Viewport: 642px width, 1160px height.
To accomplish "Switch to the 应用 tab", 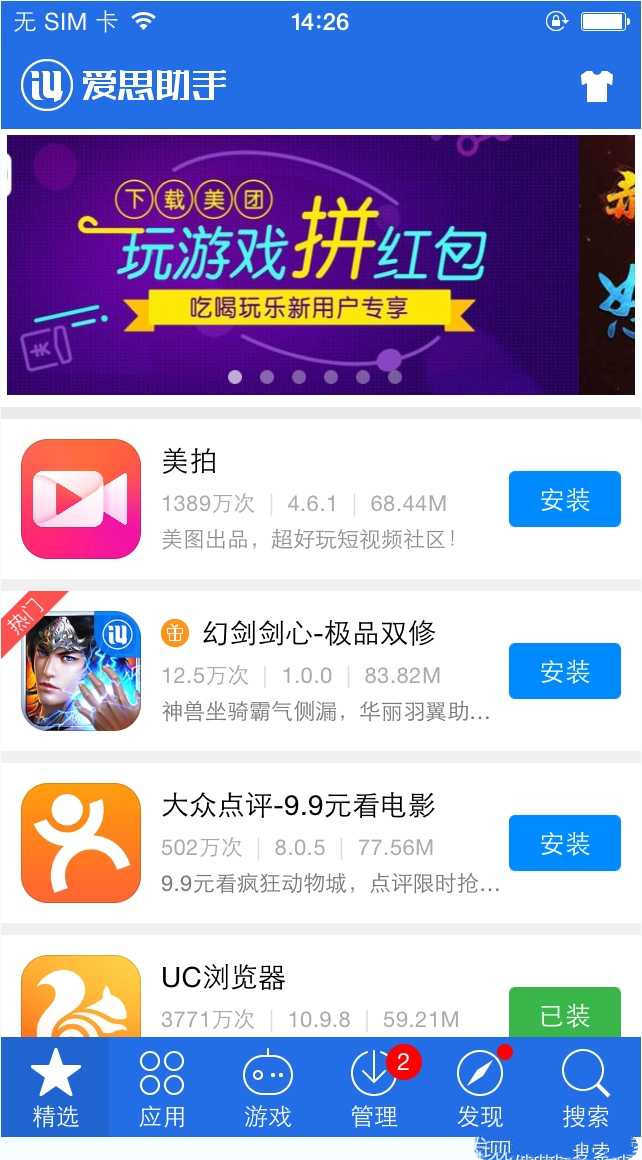I will click(x=162, y=1088).
